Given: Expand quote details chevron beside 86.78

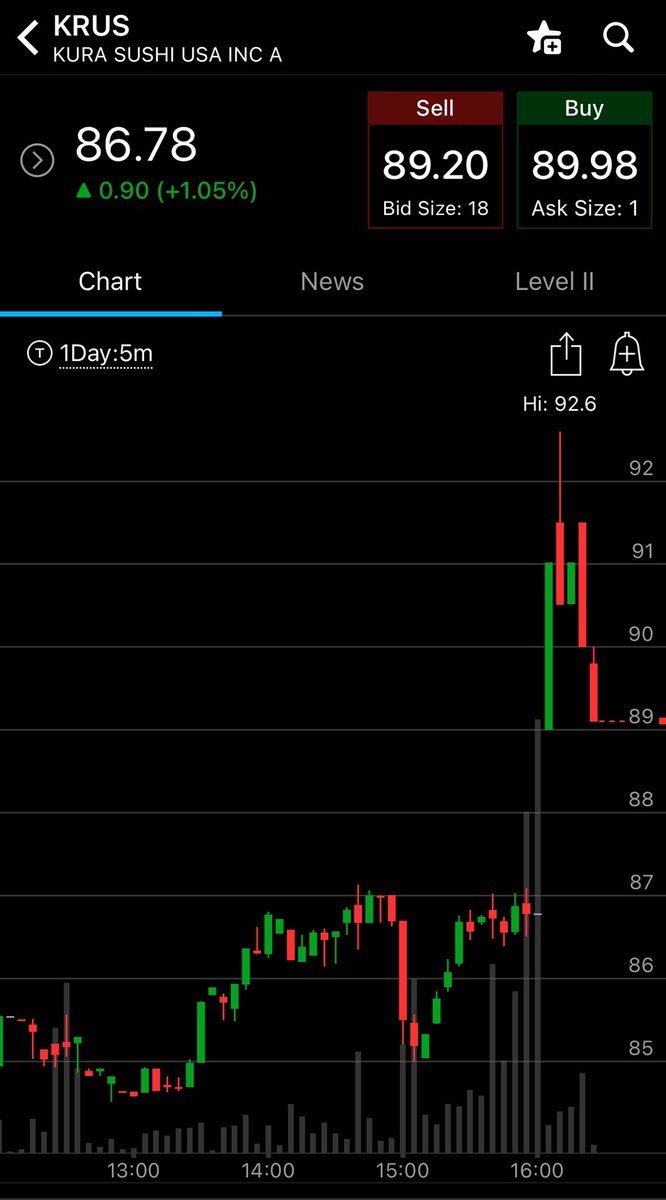Looking at the screenshot, I should (x=37, y=160).
